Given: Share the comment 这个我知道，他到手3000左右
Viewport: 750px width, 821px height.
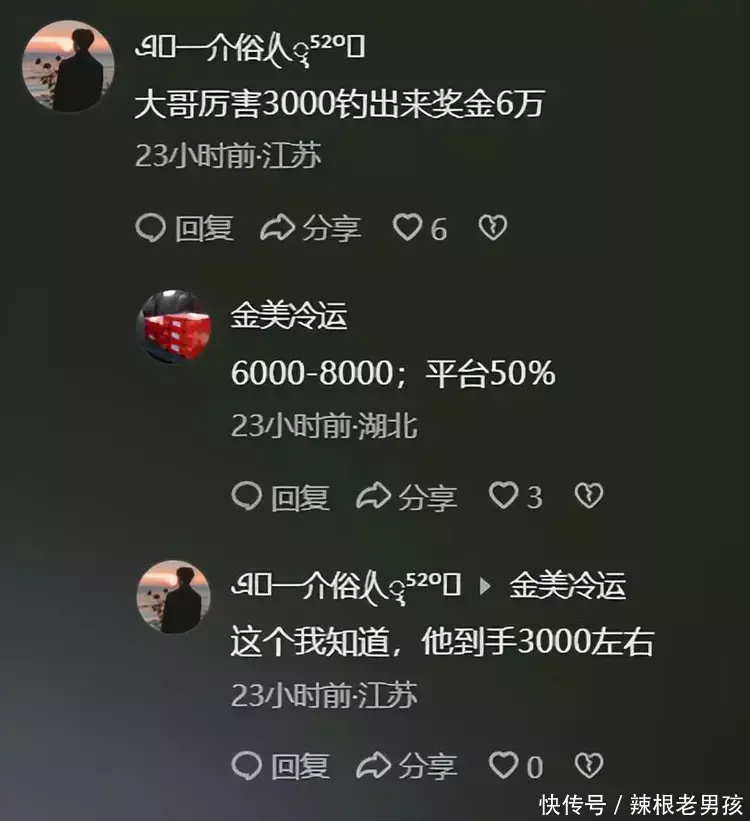Looking at the screenshot, I should [x=407, y=766].
